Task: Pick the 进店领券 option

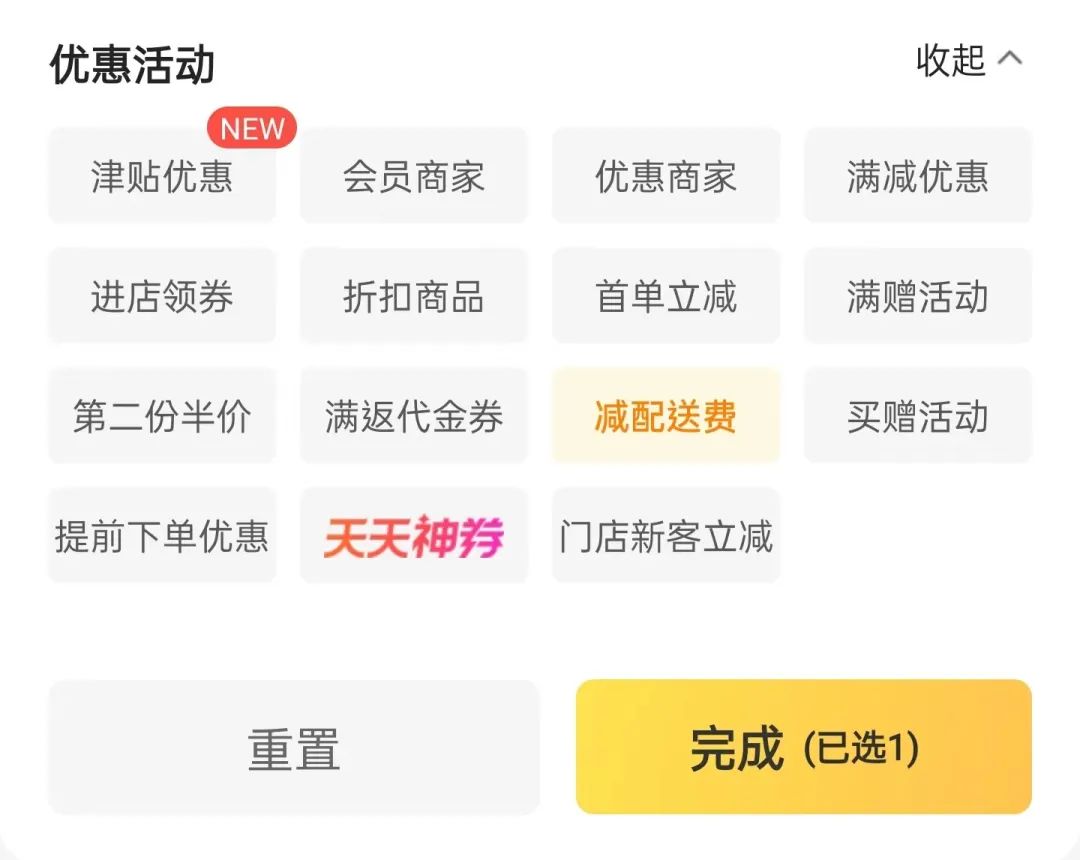Action: pyautogui.click(x=162, y=297)
